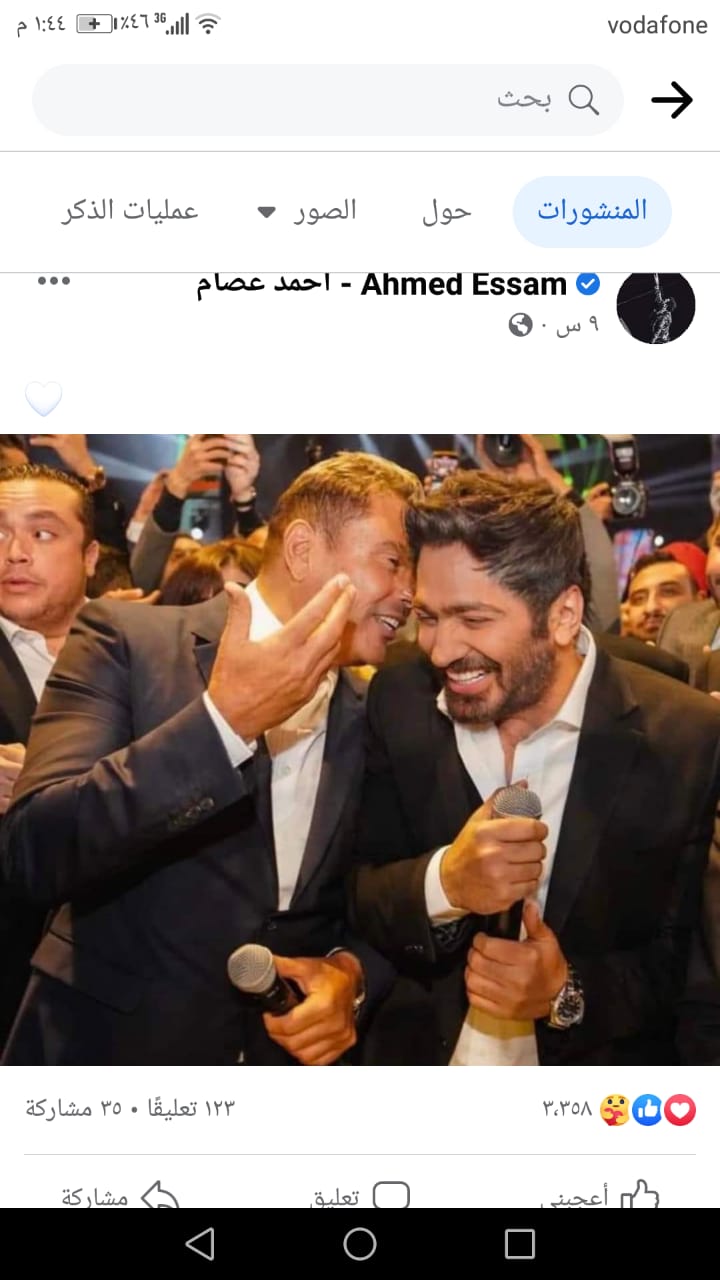The width and height of the screenshot is (720, 1280).
Task: Switch to the المنشورات tab
Action: pos(592,211)
